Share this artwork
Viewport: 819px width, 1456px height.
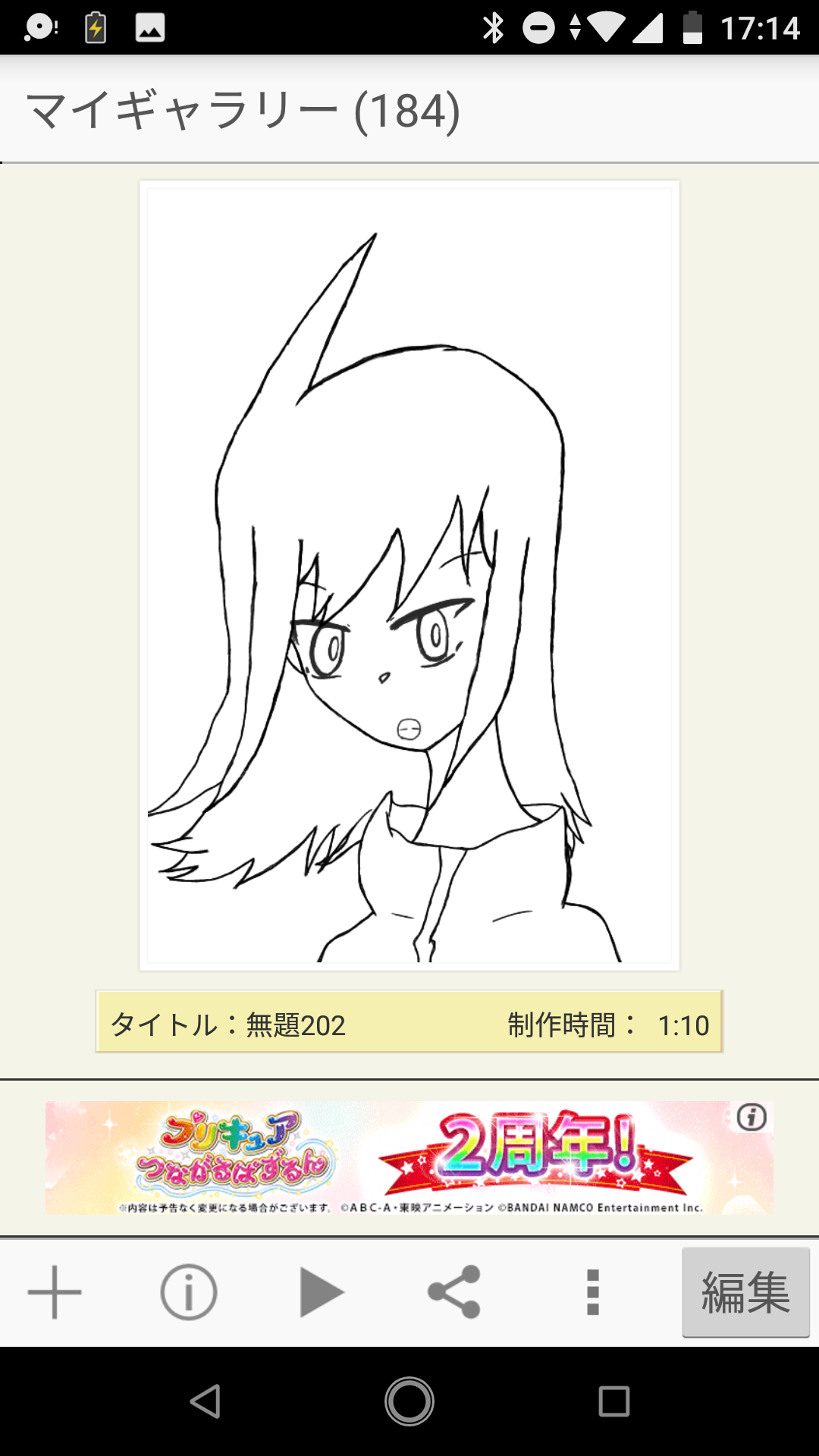pos(454,1292)
